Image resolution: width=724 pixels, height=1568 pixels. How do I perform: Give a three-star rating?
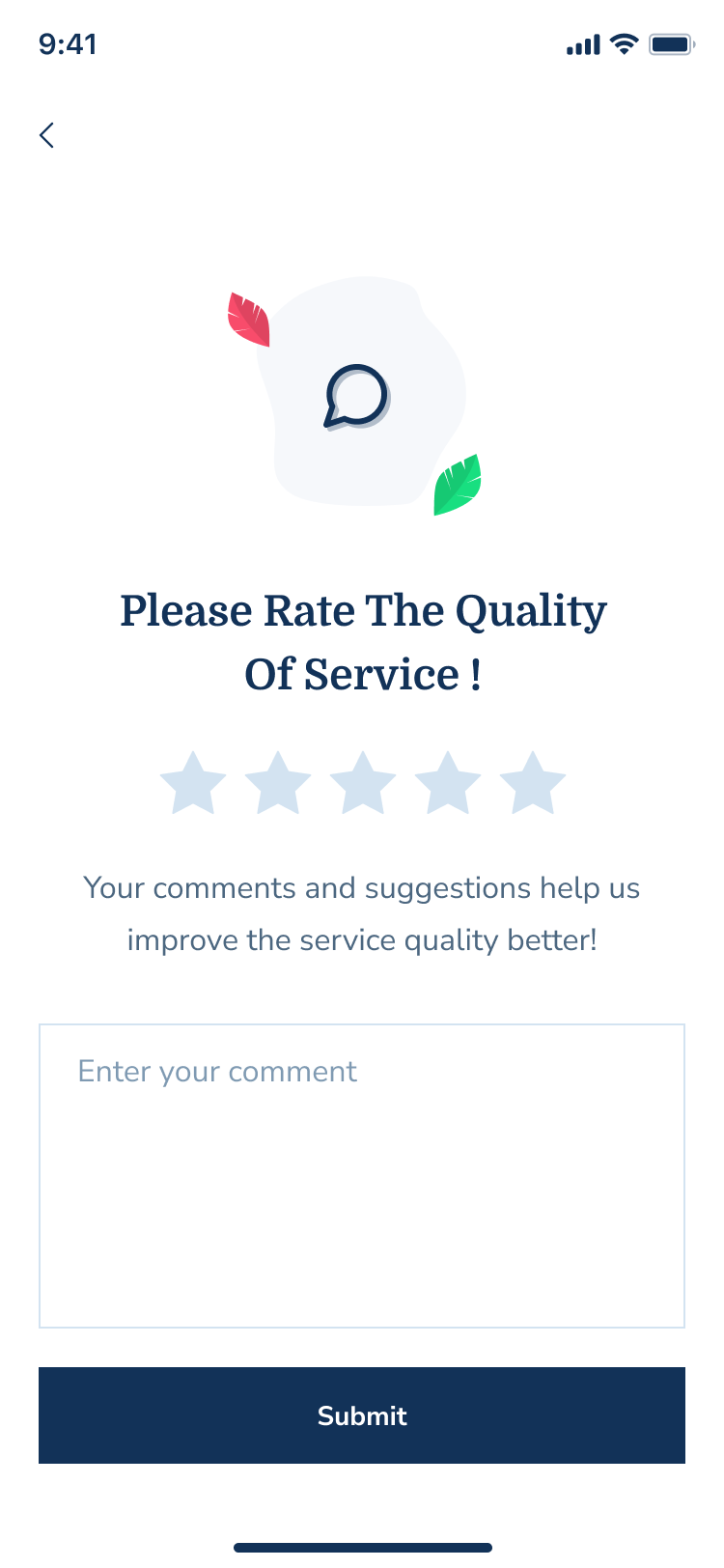363,784
